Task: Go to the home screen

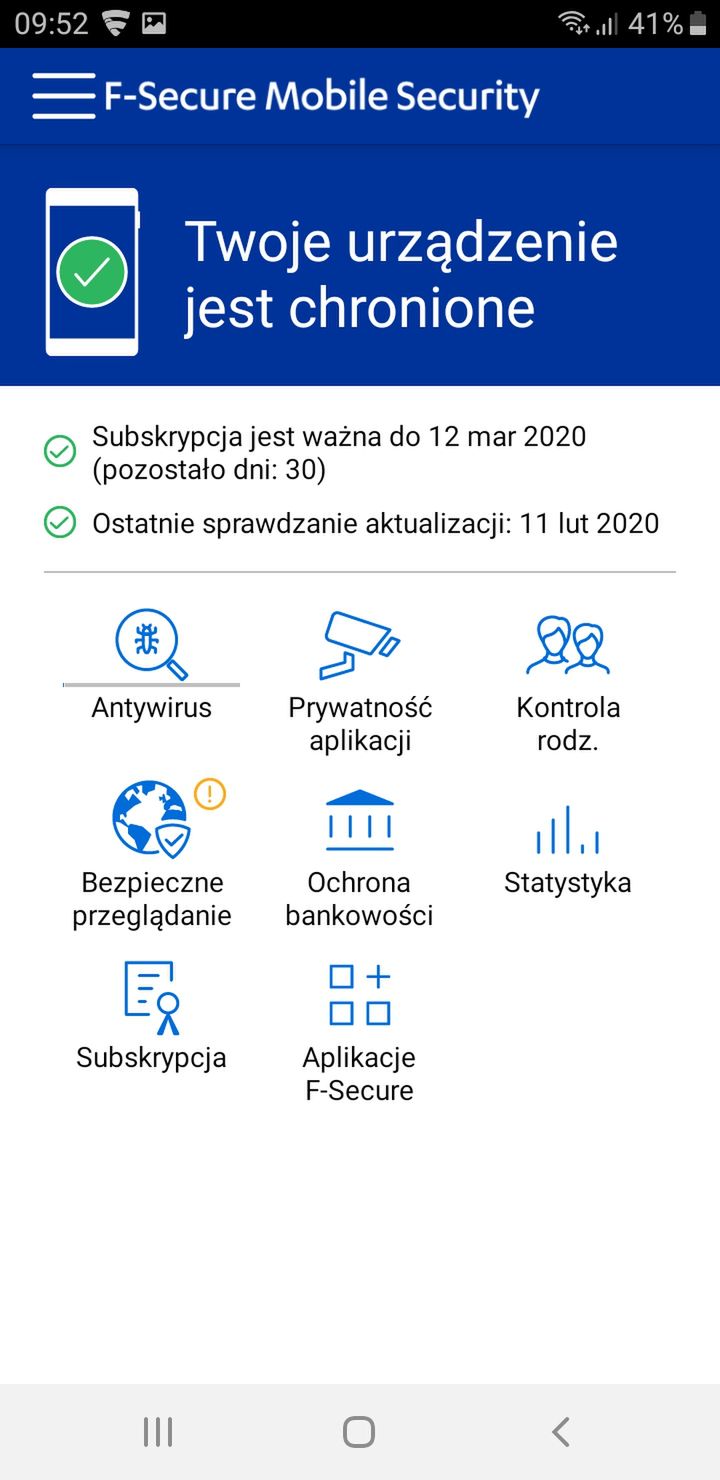Action: (359, 1432)
